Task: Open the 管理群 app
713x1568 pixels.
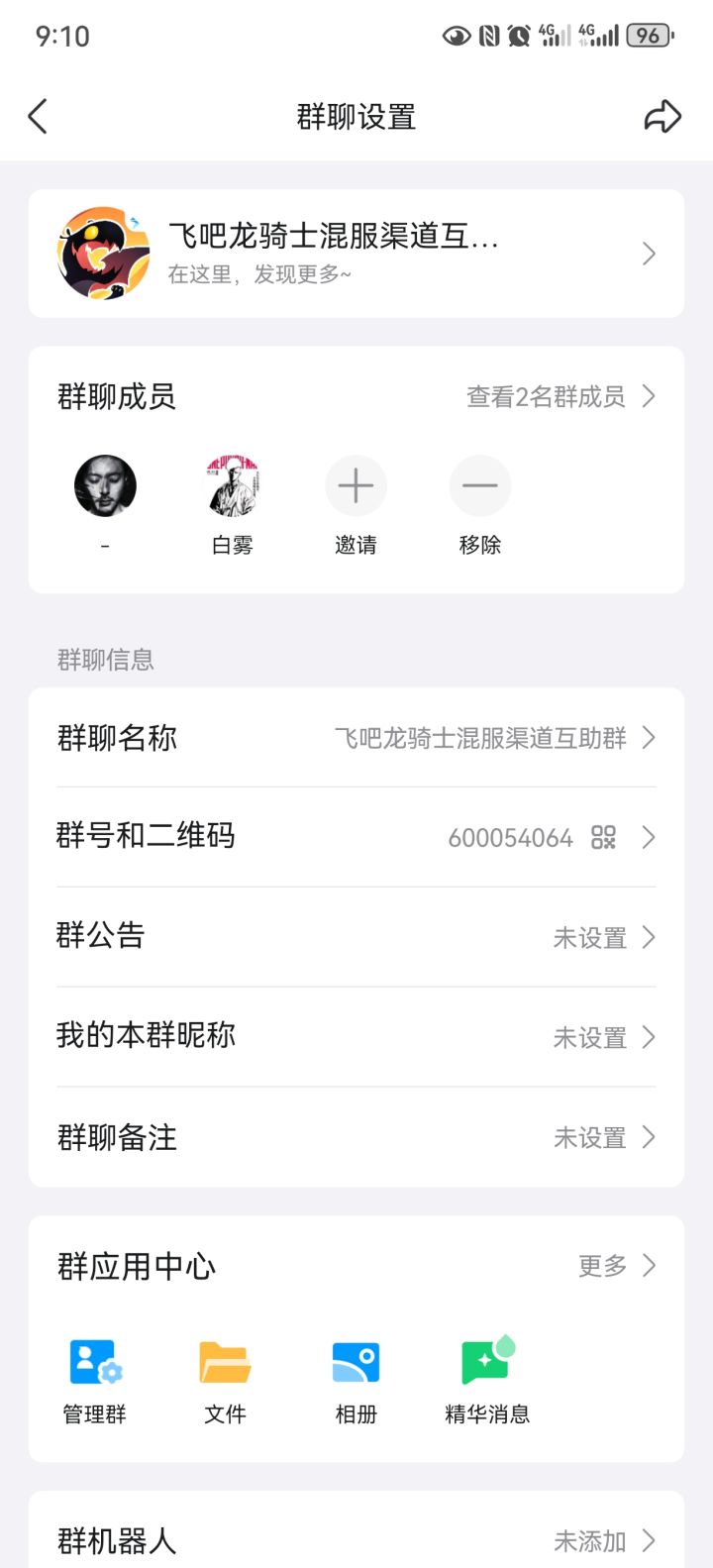Action: pos(95,1381)
